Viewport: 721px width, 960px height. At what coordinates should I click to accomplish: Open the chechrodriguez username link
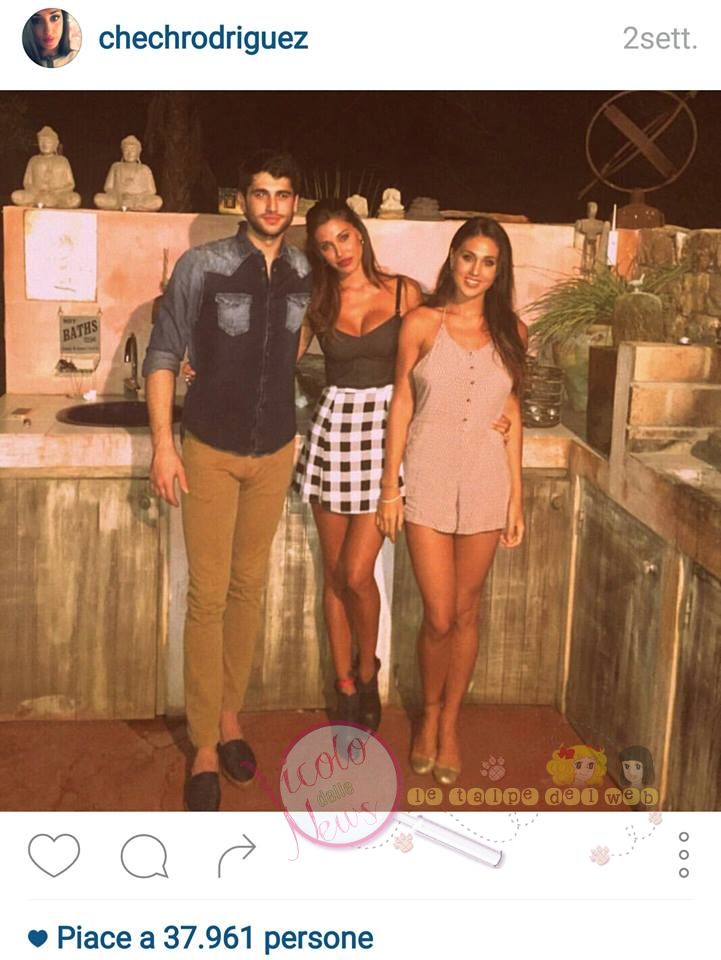(x=203, y=39)
